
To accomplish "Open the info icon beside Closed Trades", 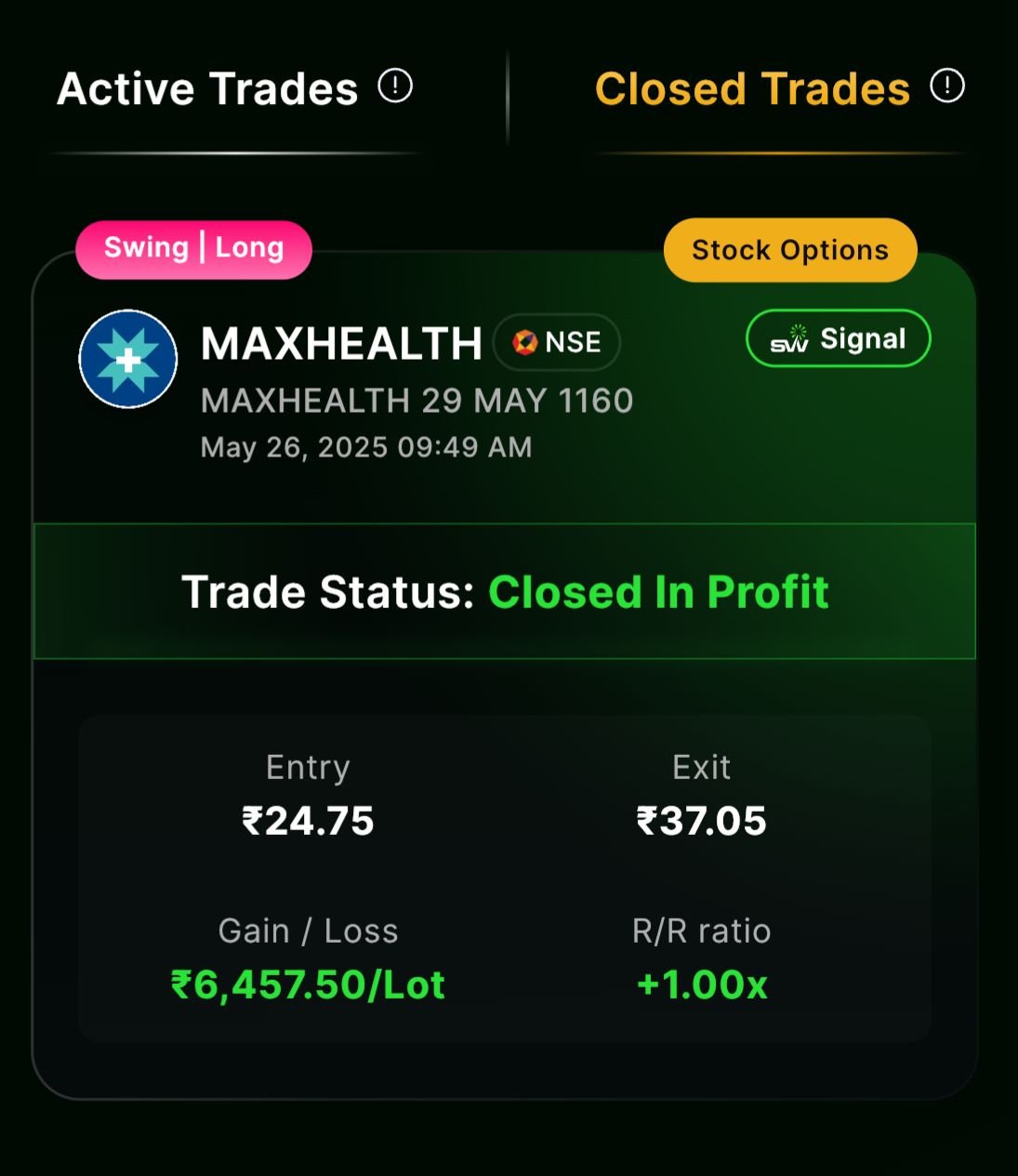I will (947, 86).
